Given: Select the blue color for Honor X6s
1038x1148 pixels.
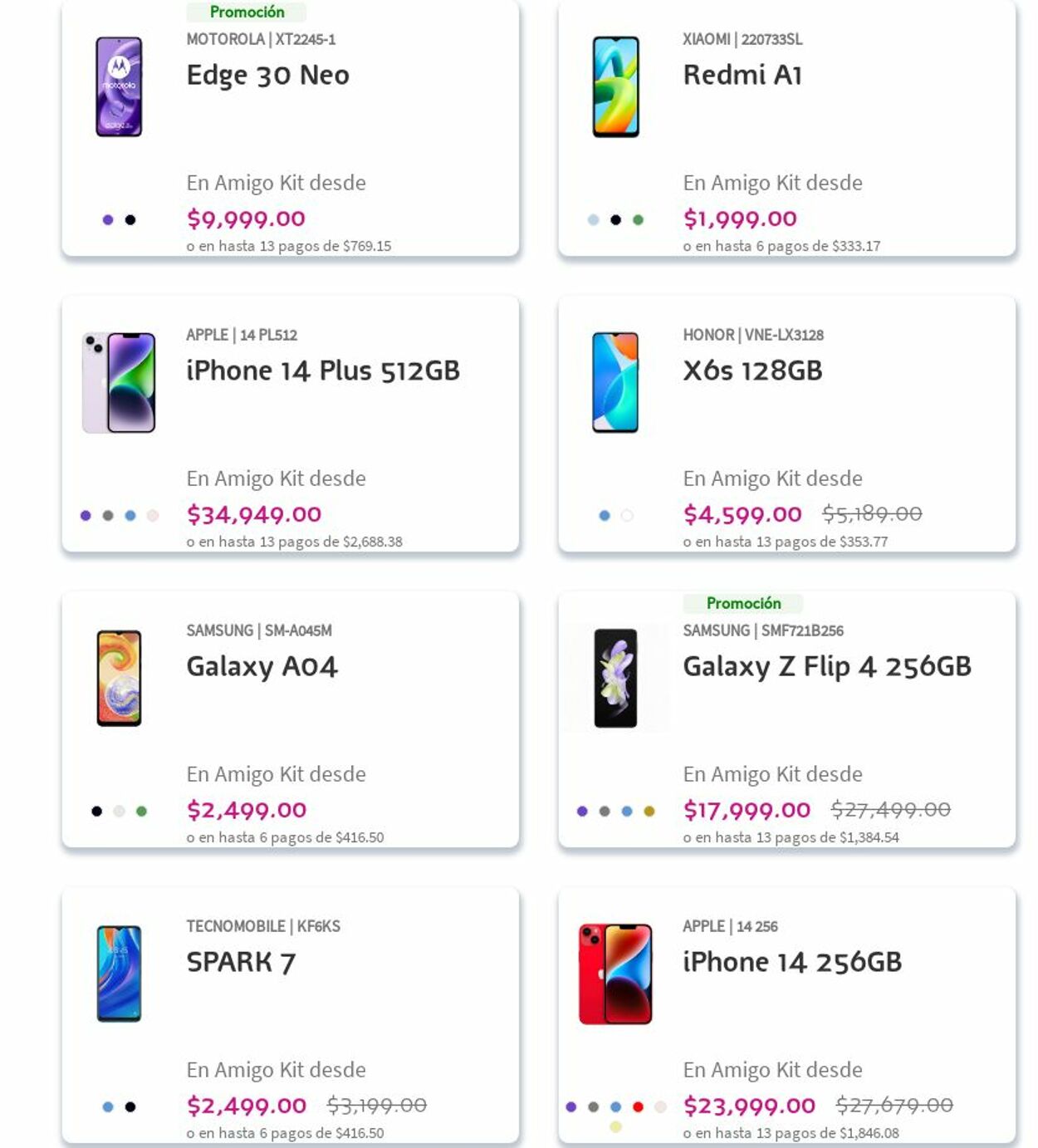Looking at the screenshot, I should pyautogui.click(x=605, y=516).
